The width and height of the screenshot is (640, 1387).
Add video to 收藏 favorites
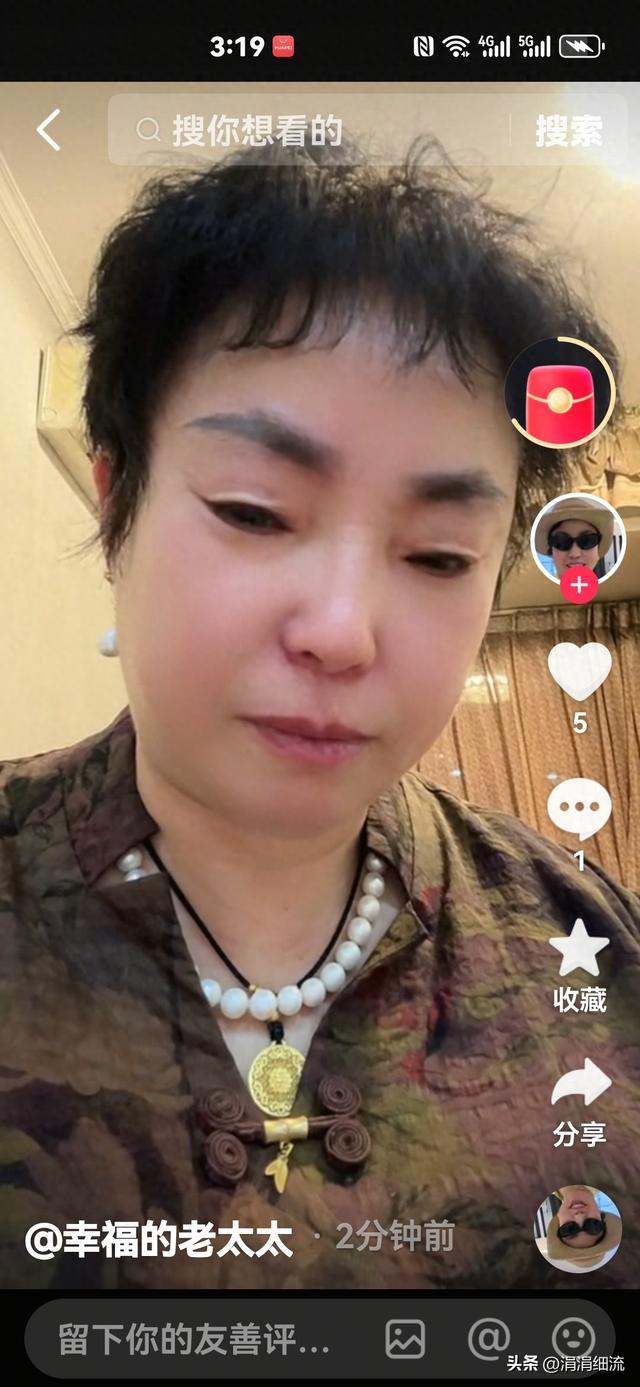(x=579, y=950)
